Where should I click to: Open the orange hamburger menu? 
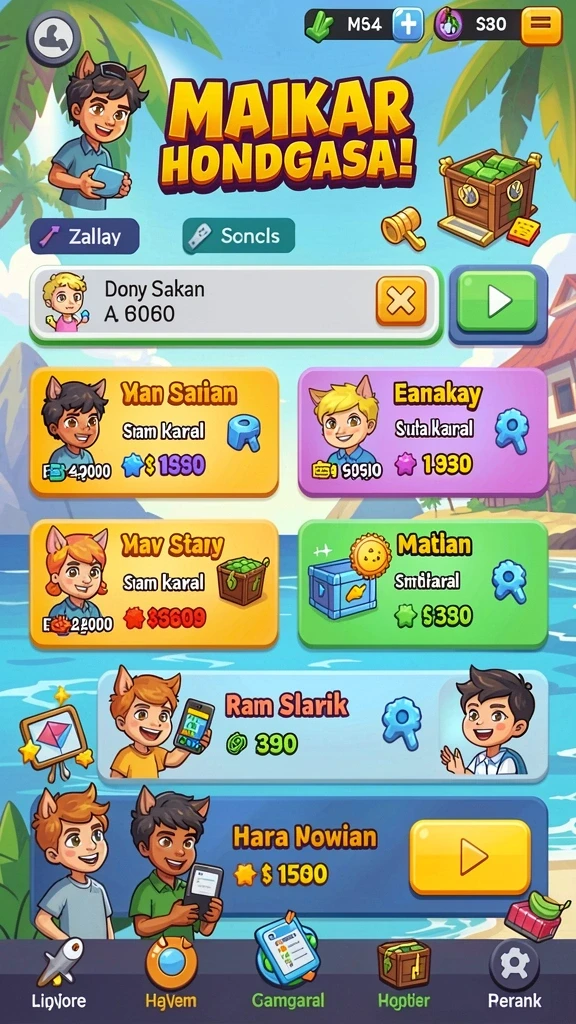pyautogui.click(x=541, y=25)
